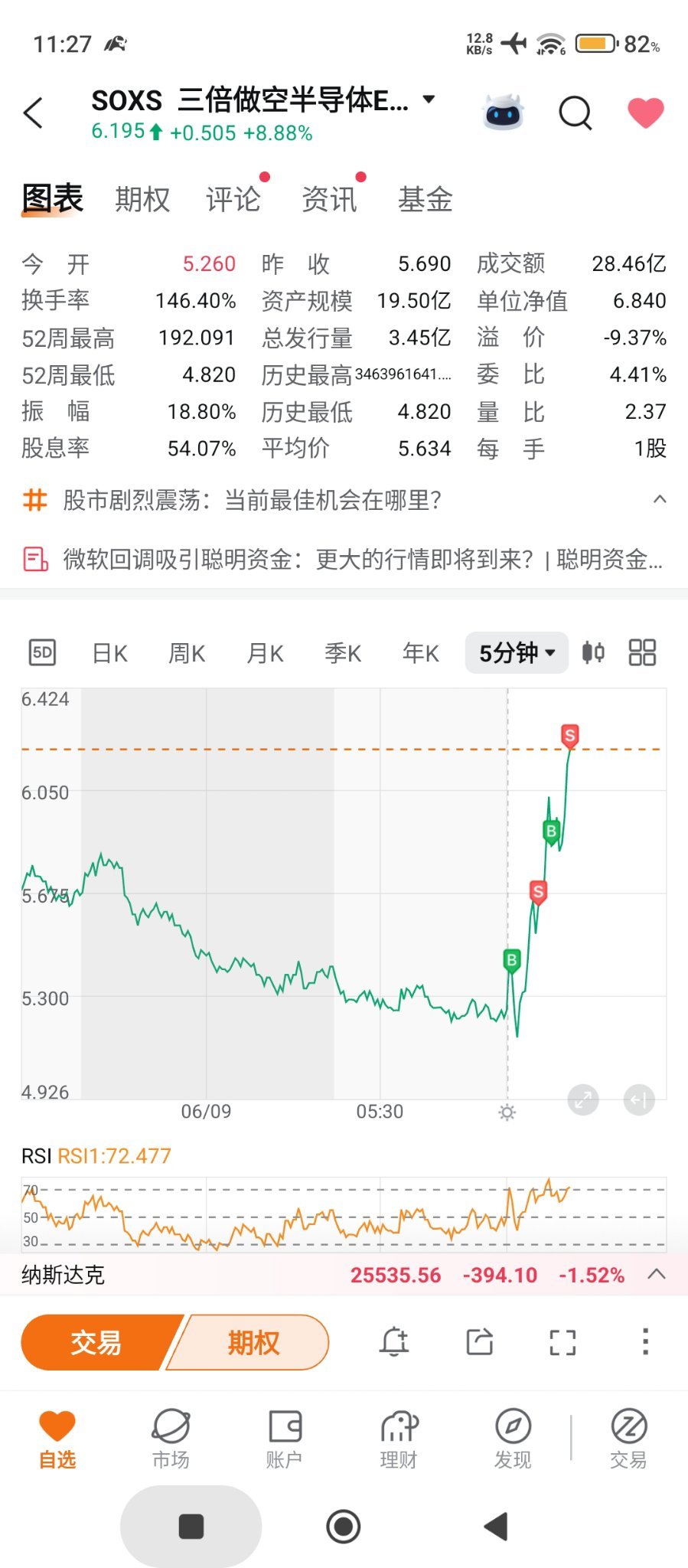Switch to the 市场 bottom tab
This screenshot has height=1568, width=688.
171,1439
